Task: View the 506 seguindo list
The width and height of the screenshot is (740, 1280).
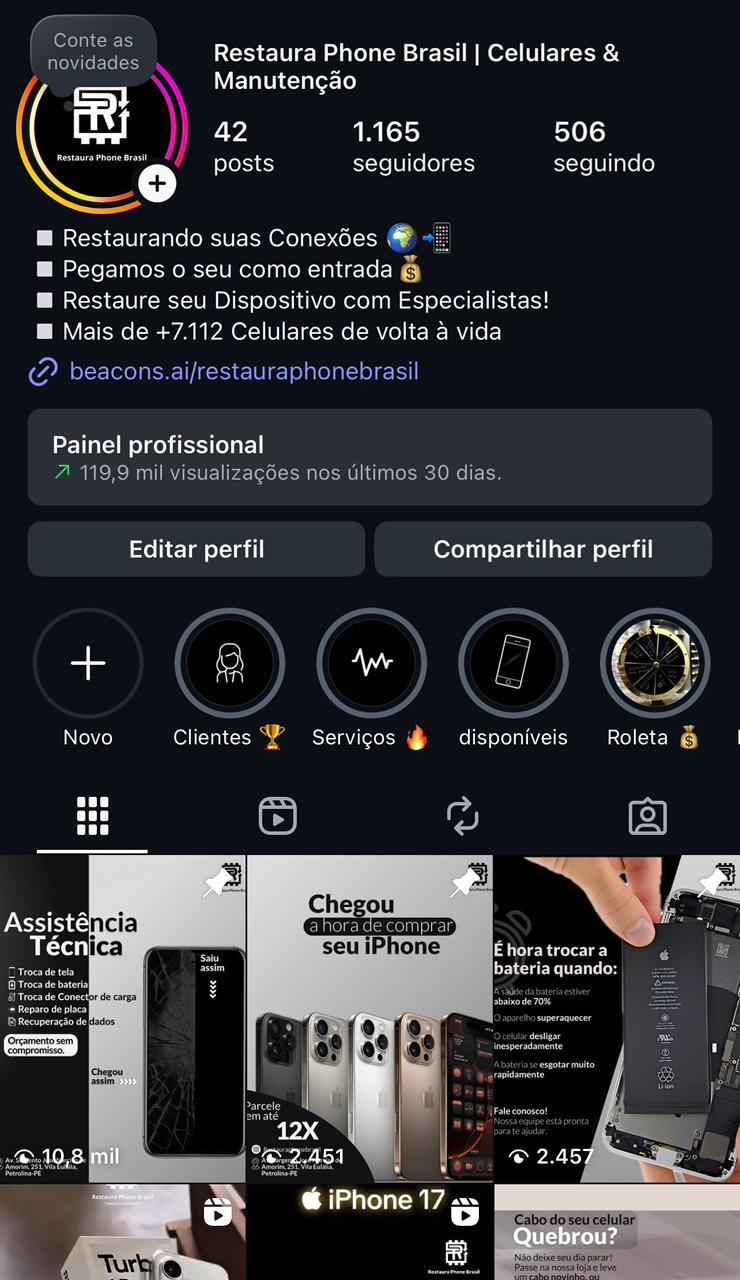Action: (604, 146)
